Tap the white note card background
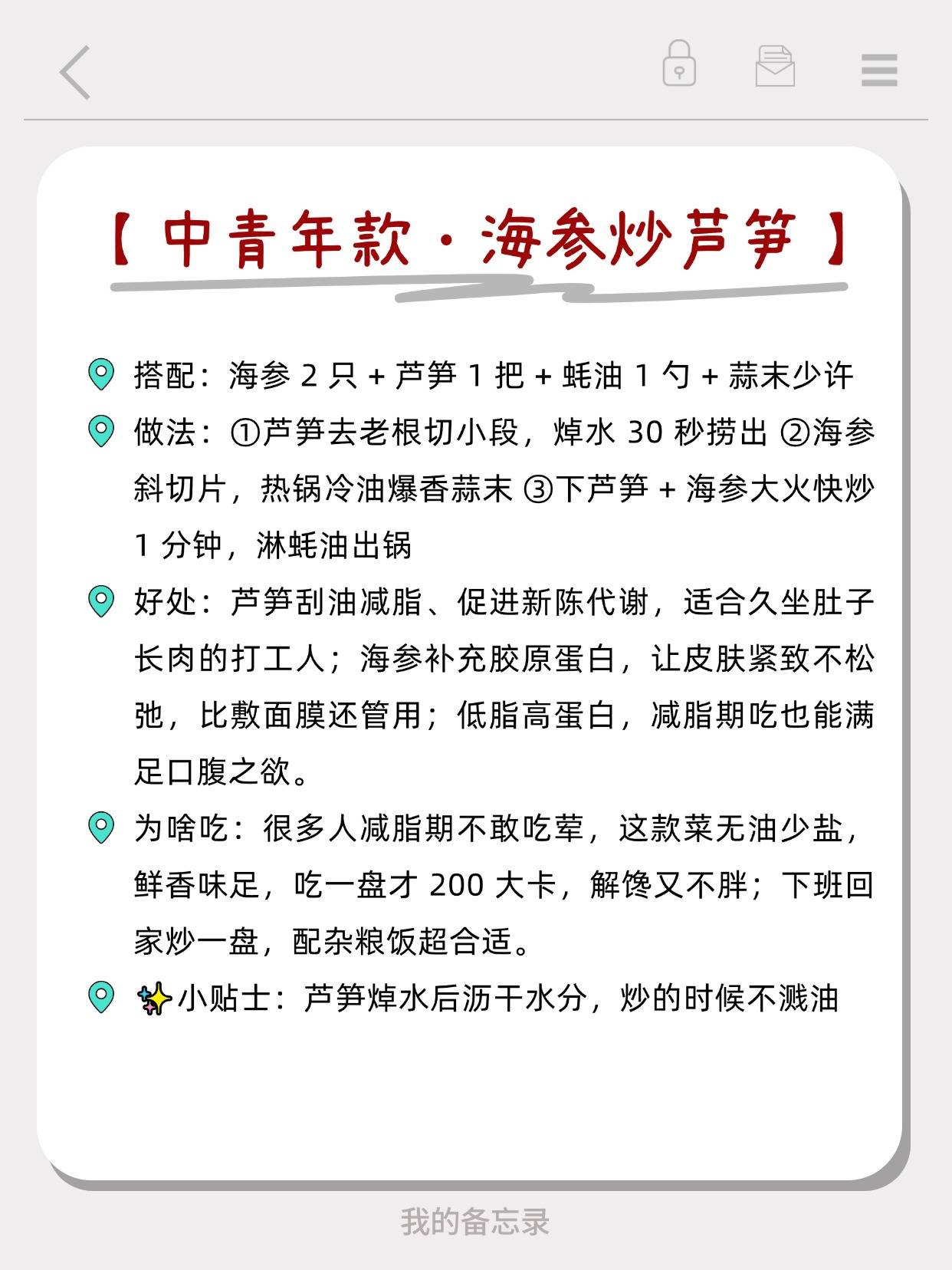The image size is (952, 1270). coord(475,1112)
